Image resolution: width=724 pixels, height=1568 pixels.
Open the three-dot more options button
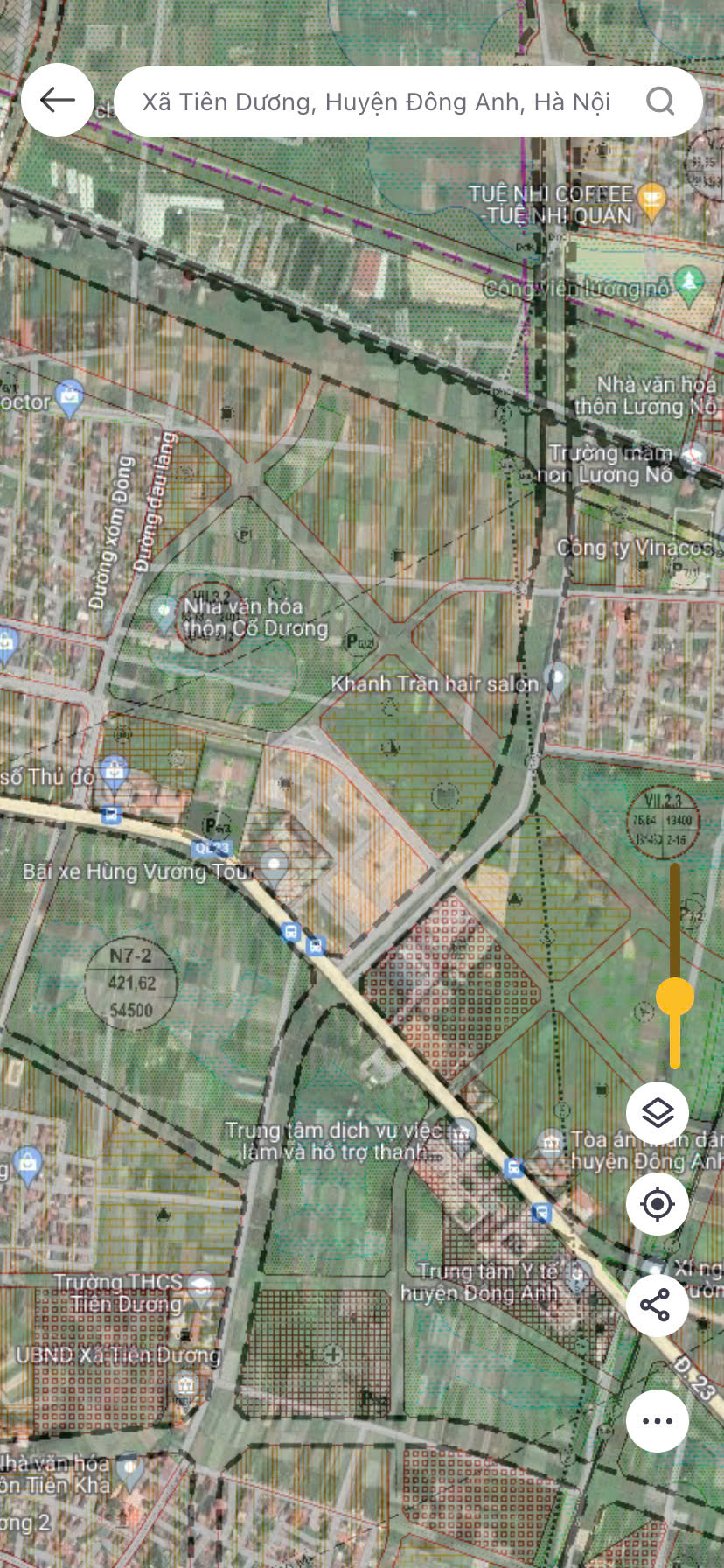pyautogui.click(x=657, y=1421)
